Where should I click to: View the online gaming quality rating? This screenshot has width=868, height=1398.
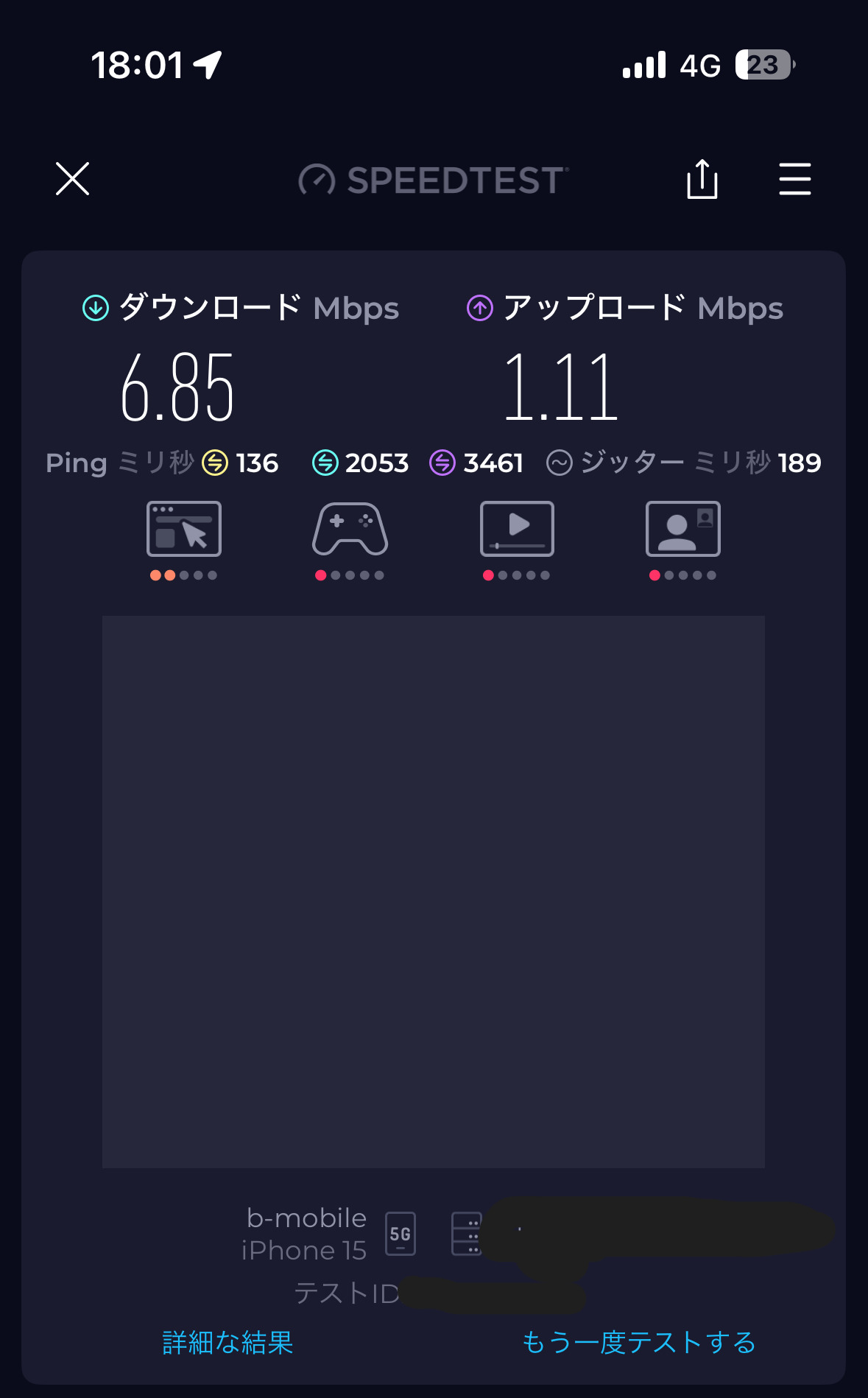pyautogui.click(x=350, y=540)
